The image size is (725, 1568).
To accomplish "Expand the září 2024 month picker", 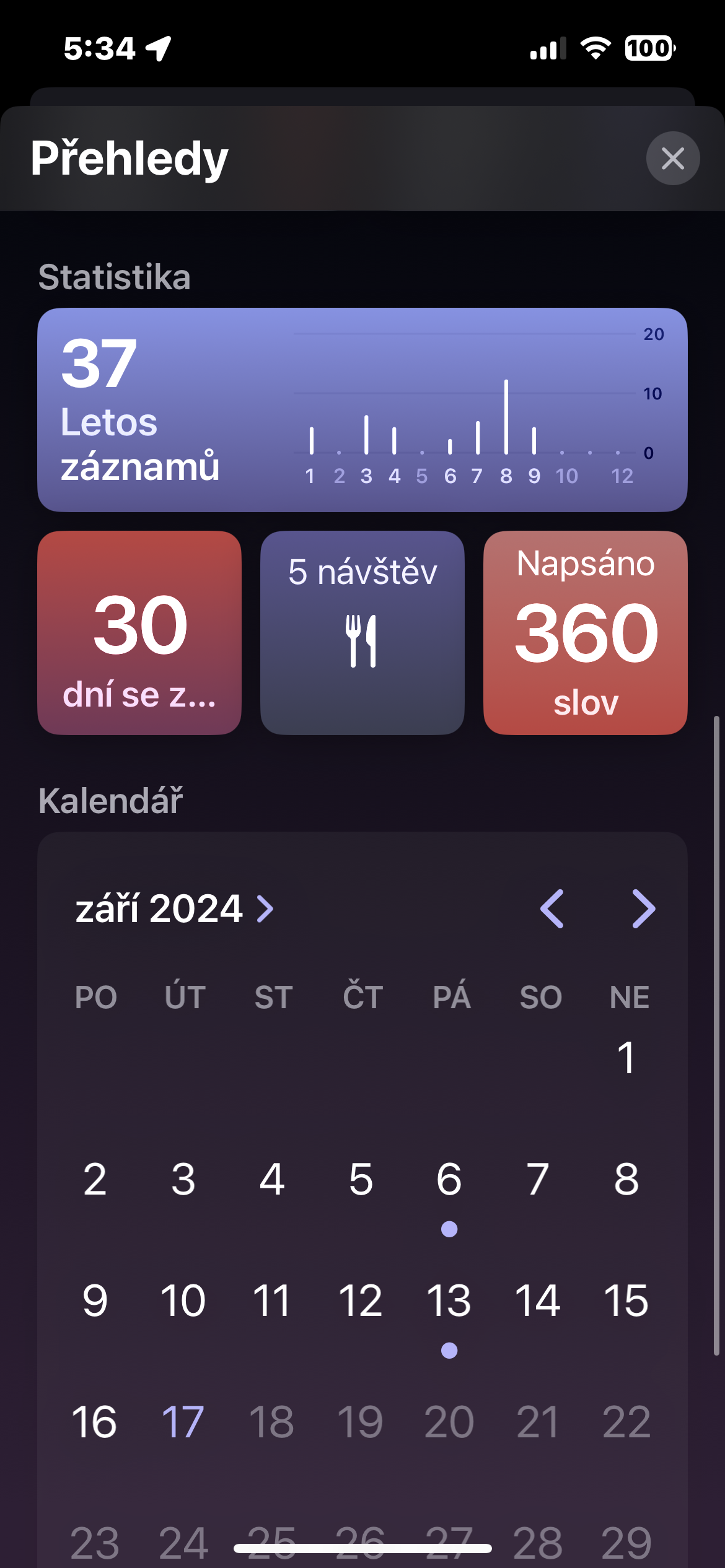I will [174, 909].
